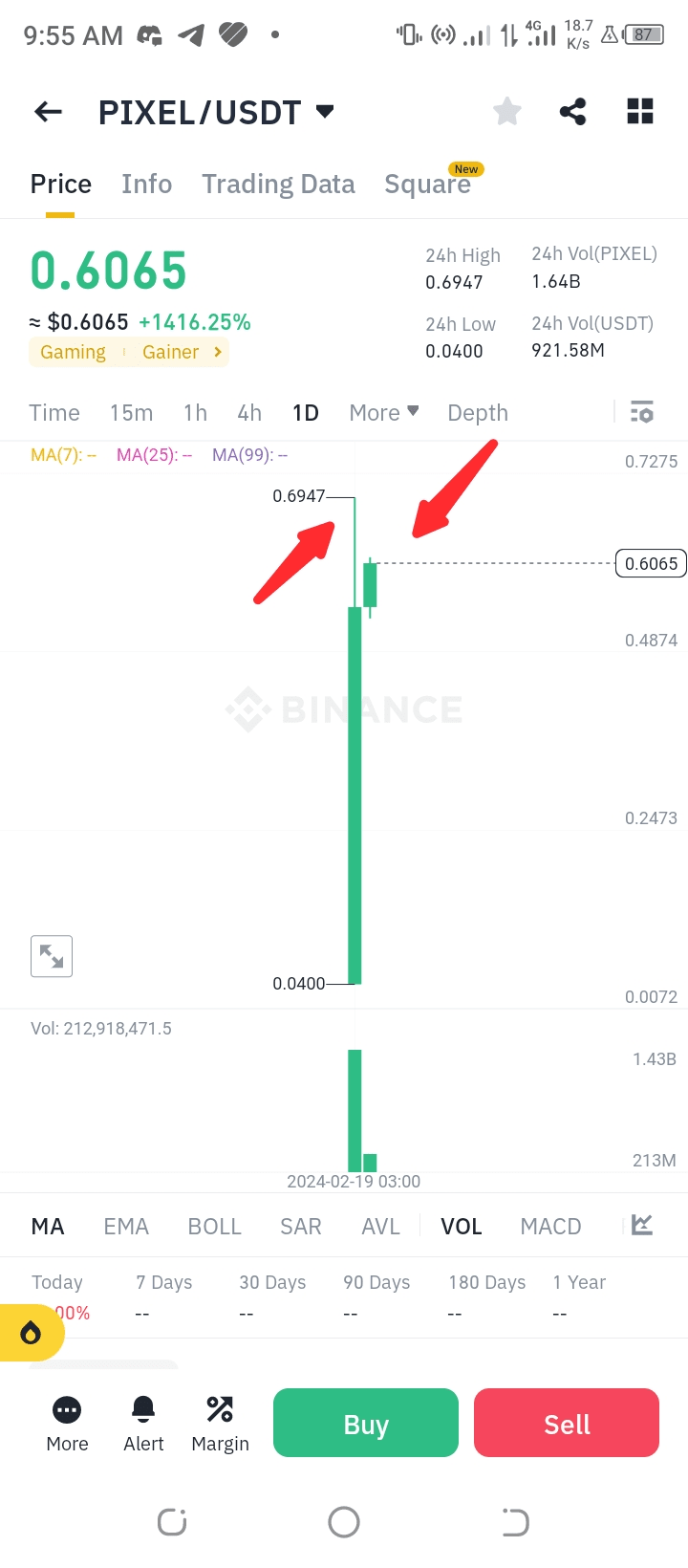Toggle VOL indicator on the chart
Viewport: 688px width, 1568px height.
click(x=462, y=1225)
